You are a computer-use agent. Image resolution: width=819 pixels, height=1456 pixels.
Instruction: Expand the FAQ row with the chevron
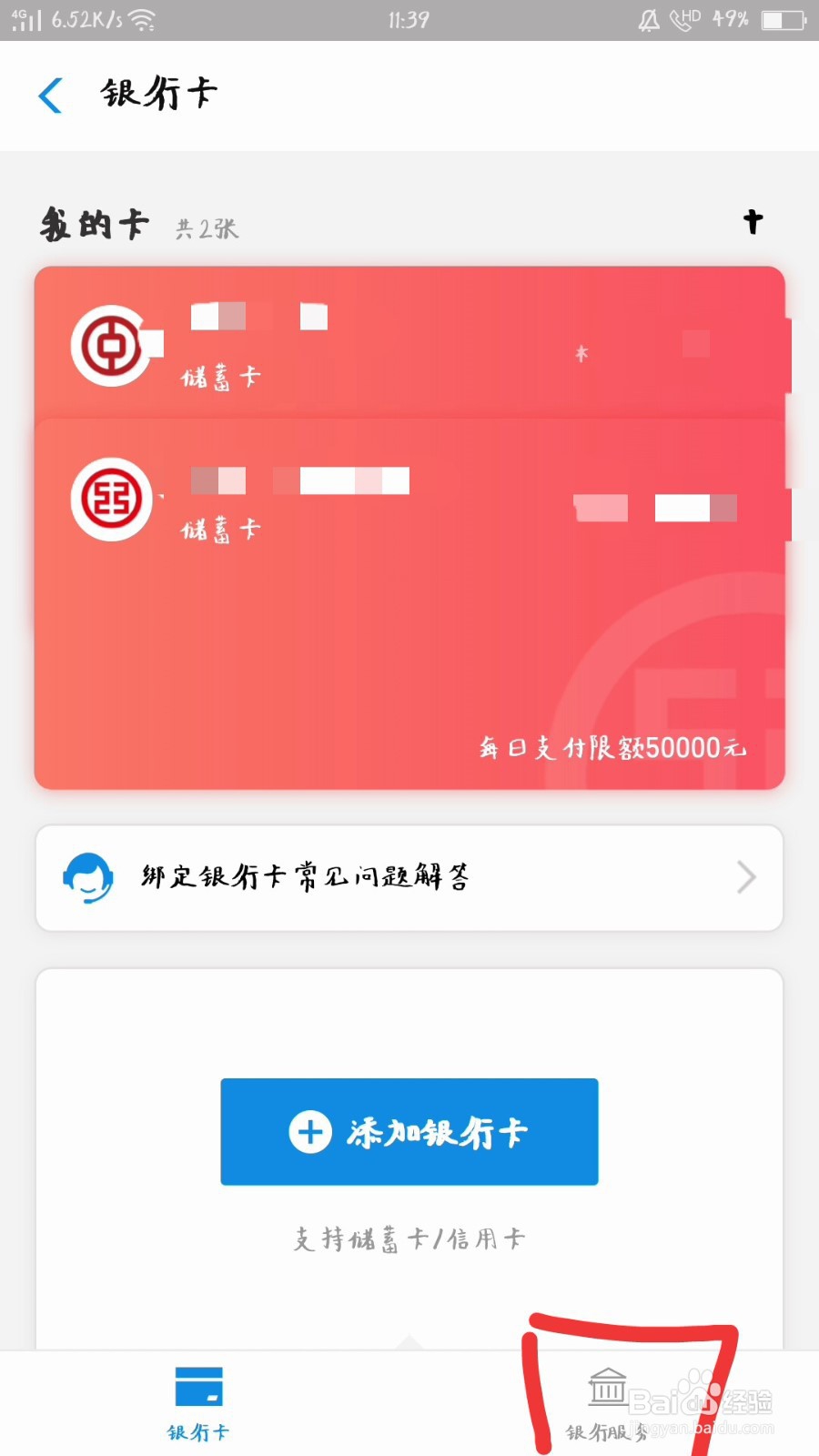point(744,876)
